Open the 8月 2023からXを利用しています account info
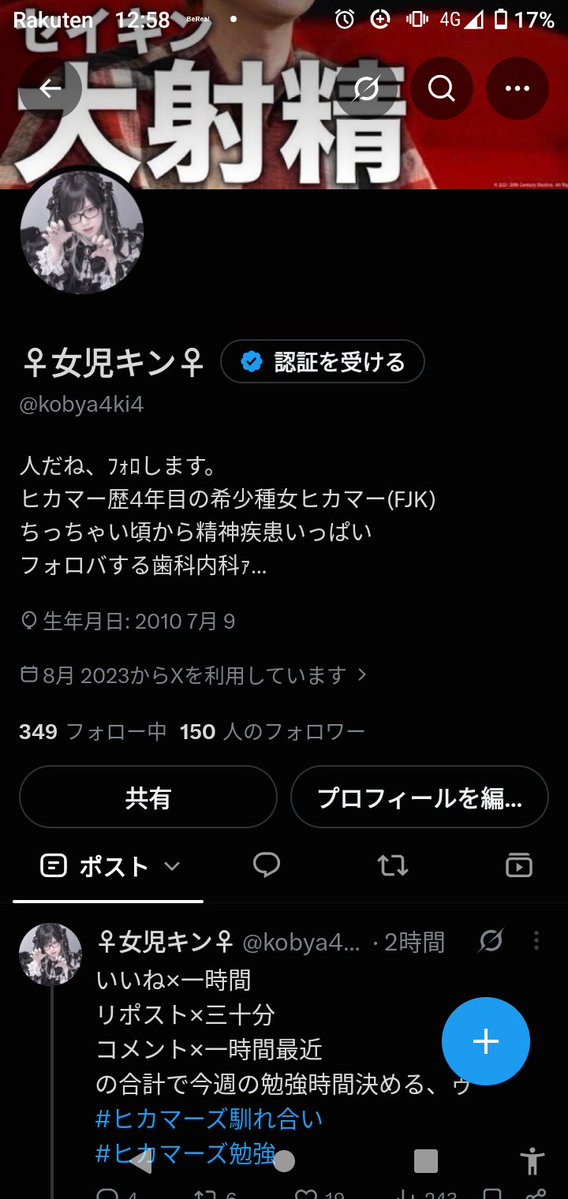 (x=194, y=675)
